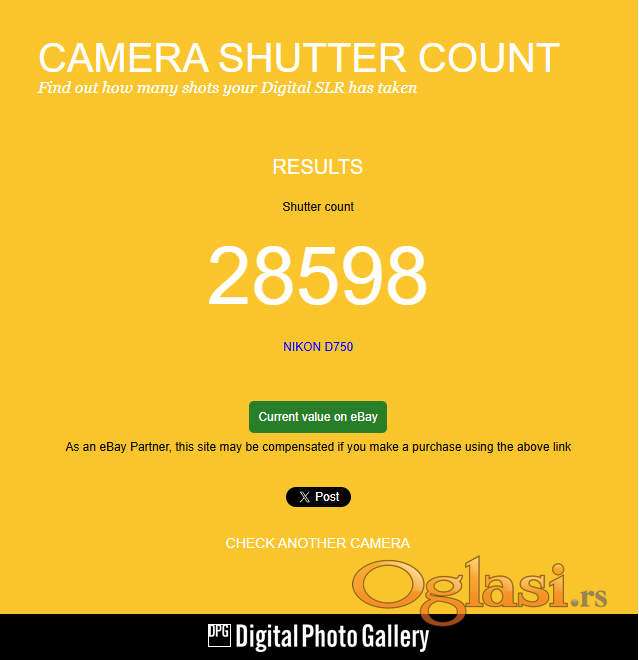Viewport: 639px width, 660px height.
Task: Tap Check Another Camera link
Action: (x=318, y=543)
